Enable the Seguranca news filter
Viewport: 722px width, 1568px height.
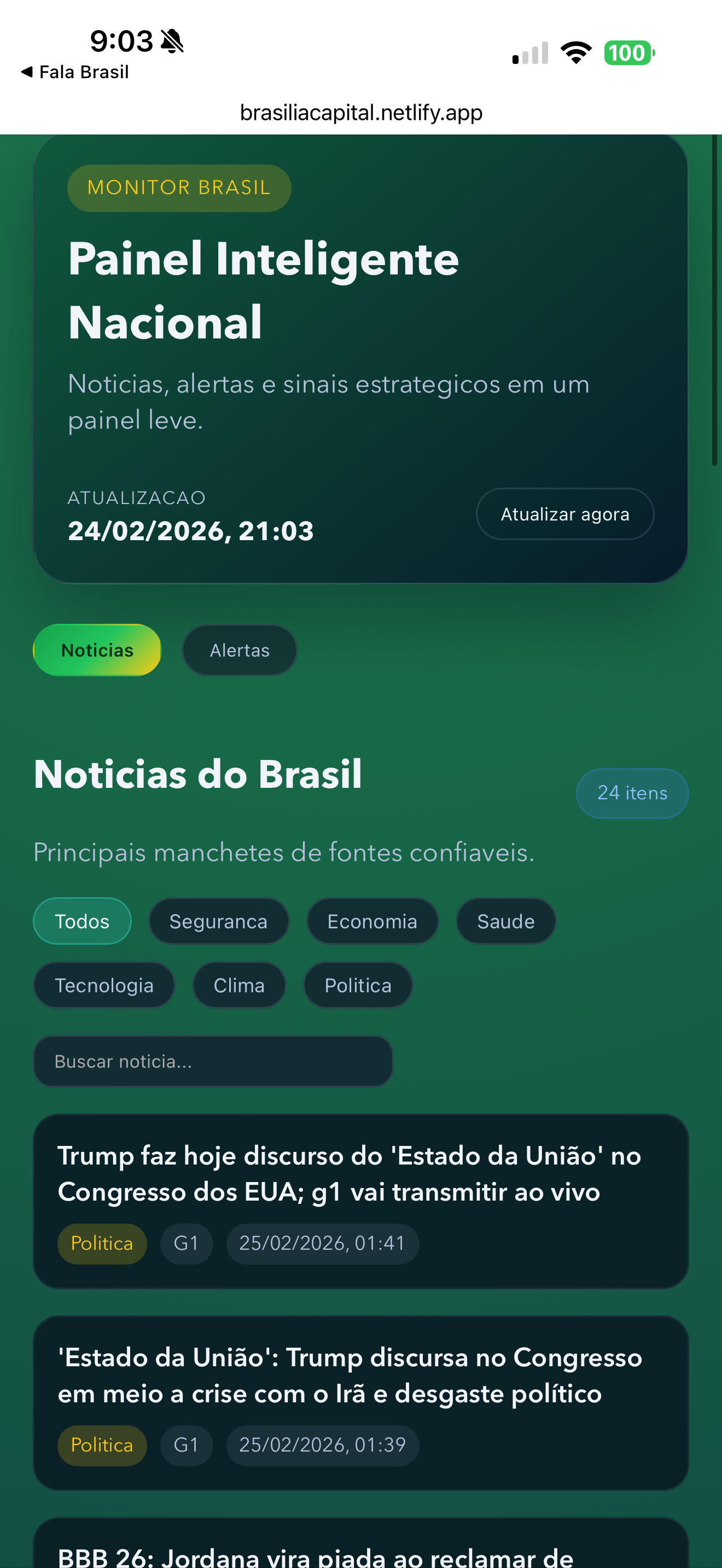click(219, 920)
